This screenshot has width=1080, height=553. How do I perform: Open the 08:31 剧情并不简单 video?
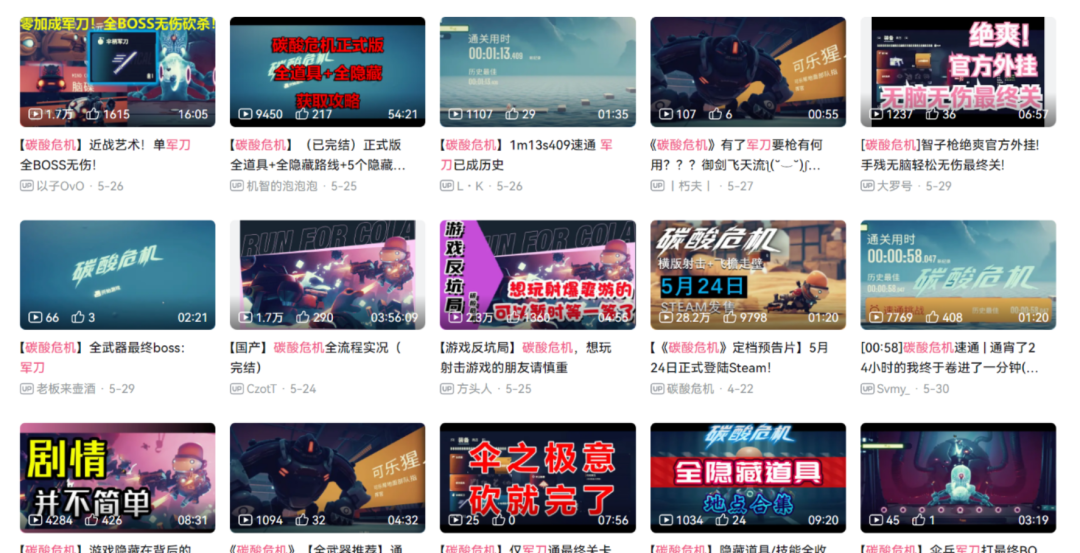click(117, 478)
